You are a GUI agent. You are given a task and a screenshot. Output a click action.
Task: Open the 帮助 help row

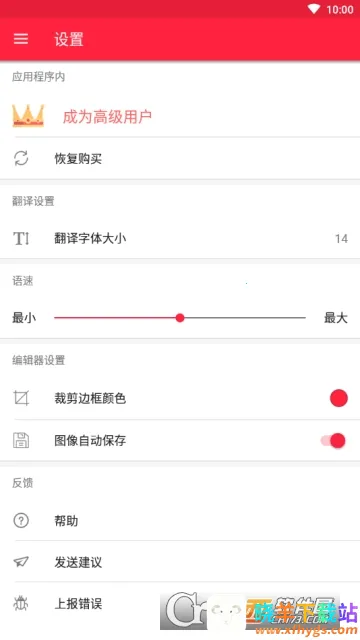pos(180,521)
